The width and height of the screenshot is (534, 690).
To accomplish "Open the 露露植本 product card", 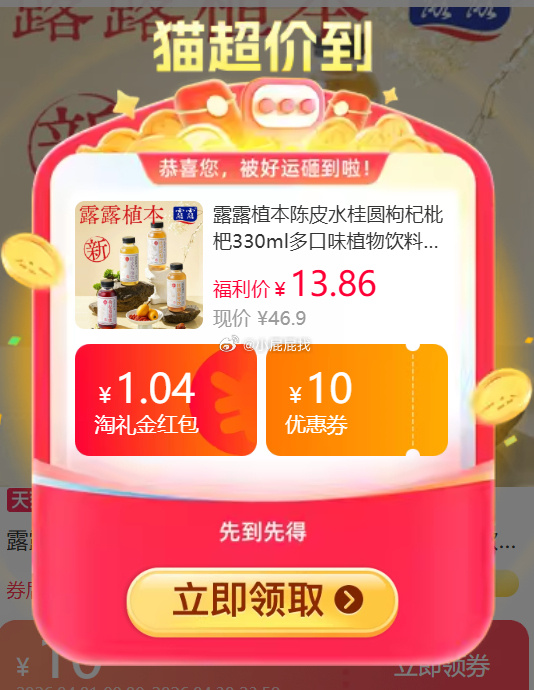I will pyautogui.click(x=262, y=265).
